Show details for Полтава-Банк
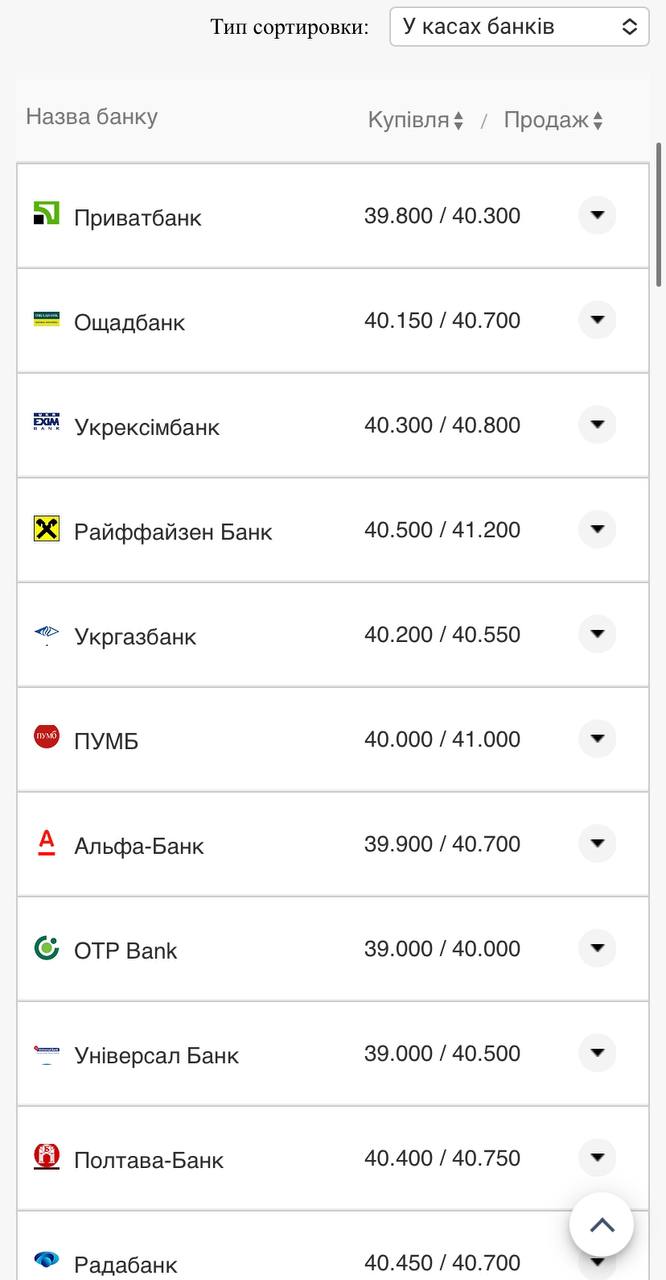666x1280 pixels. [597, 1157]
